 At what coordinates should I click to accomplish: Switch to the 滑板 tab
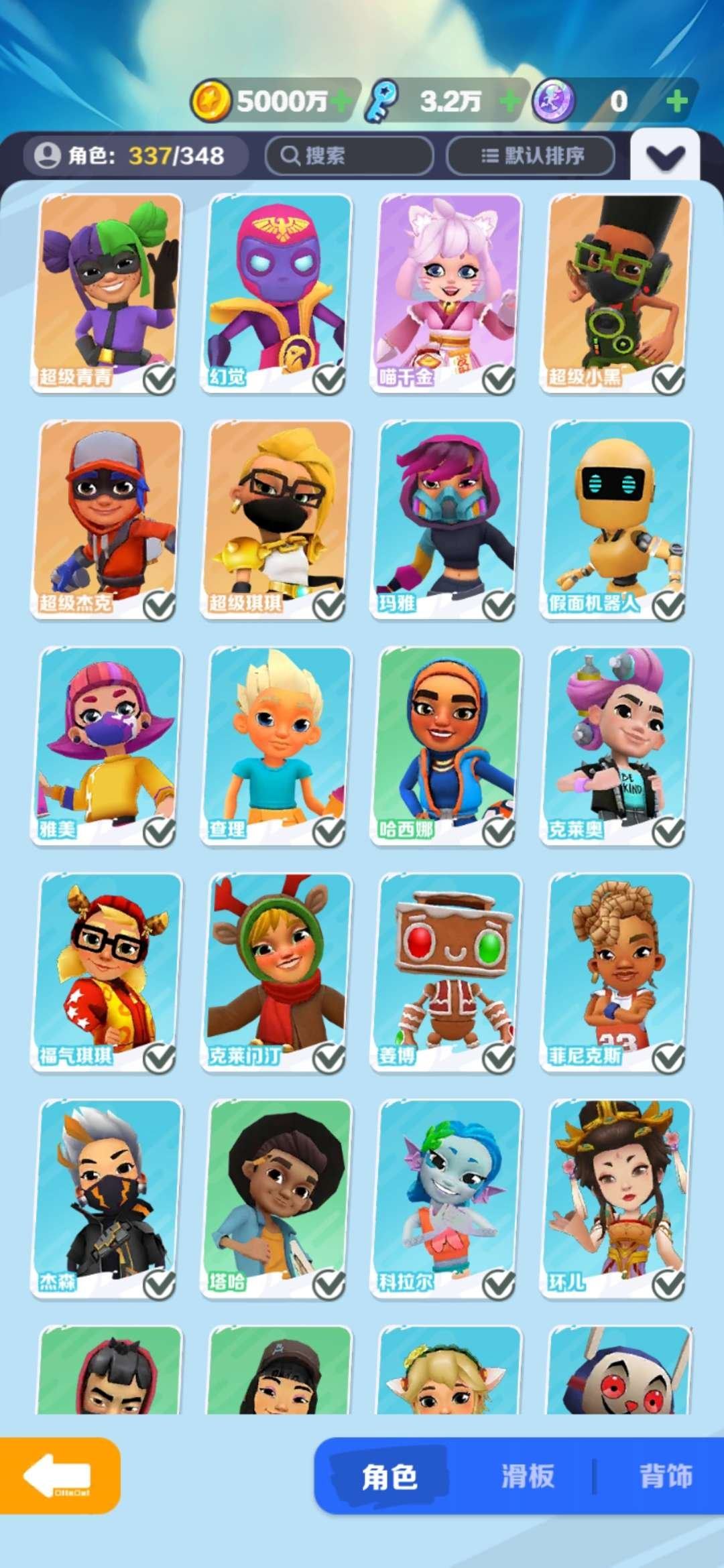528,1476
